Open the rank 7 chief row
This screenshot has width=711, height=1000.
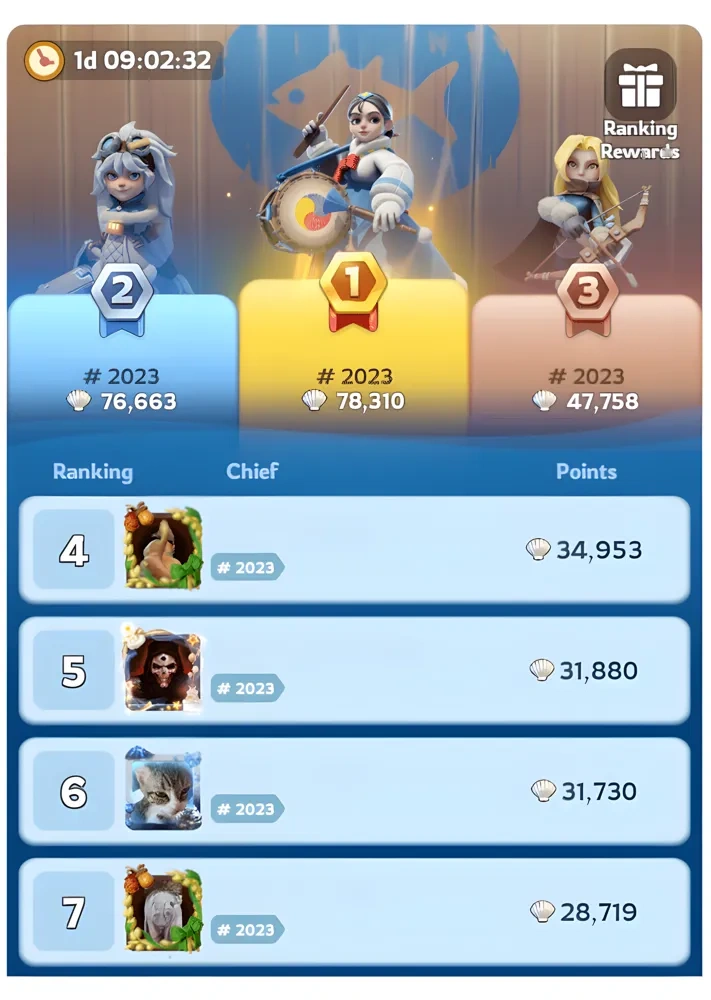(x=355, y=912)
